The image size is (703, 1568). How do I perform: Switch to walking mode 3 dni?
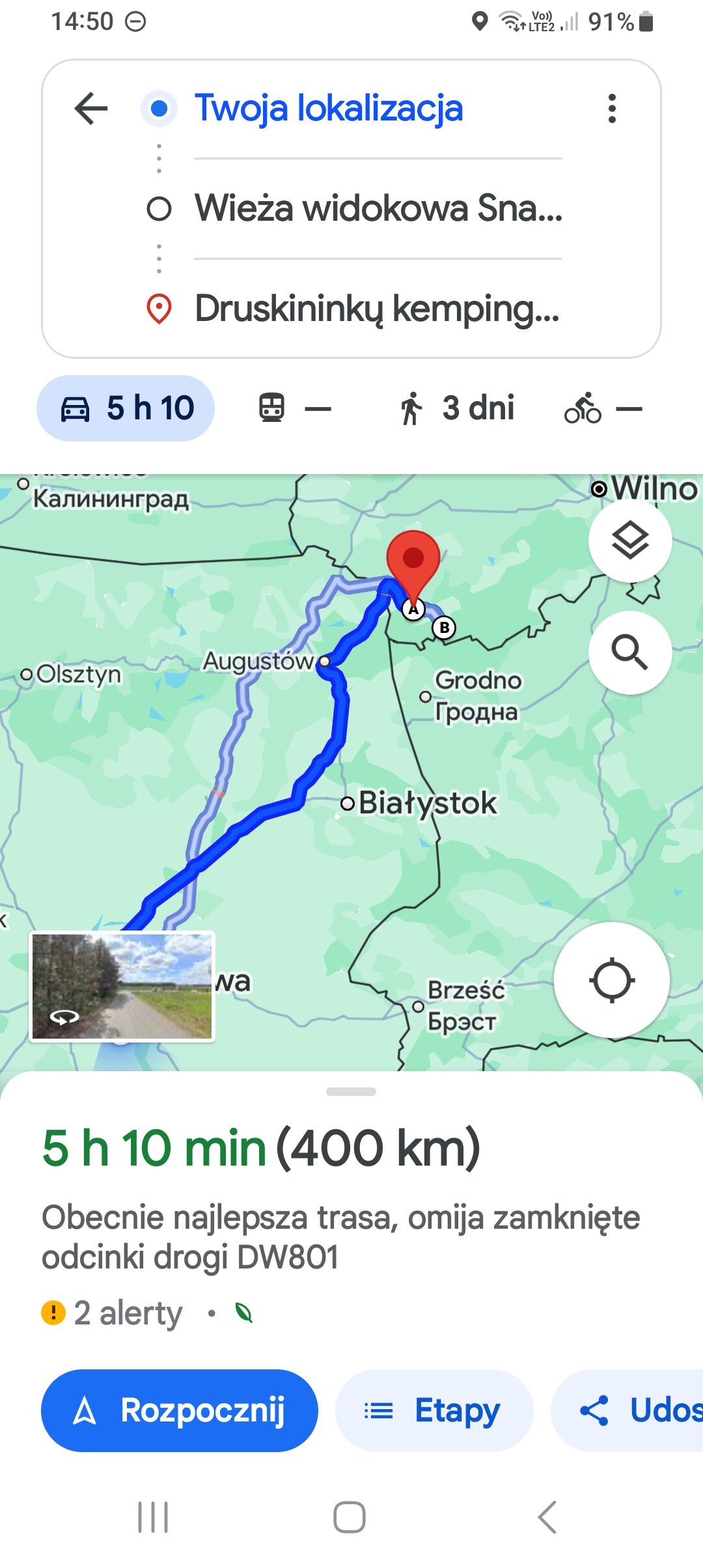pos(457,408)
